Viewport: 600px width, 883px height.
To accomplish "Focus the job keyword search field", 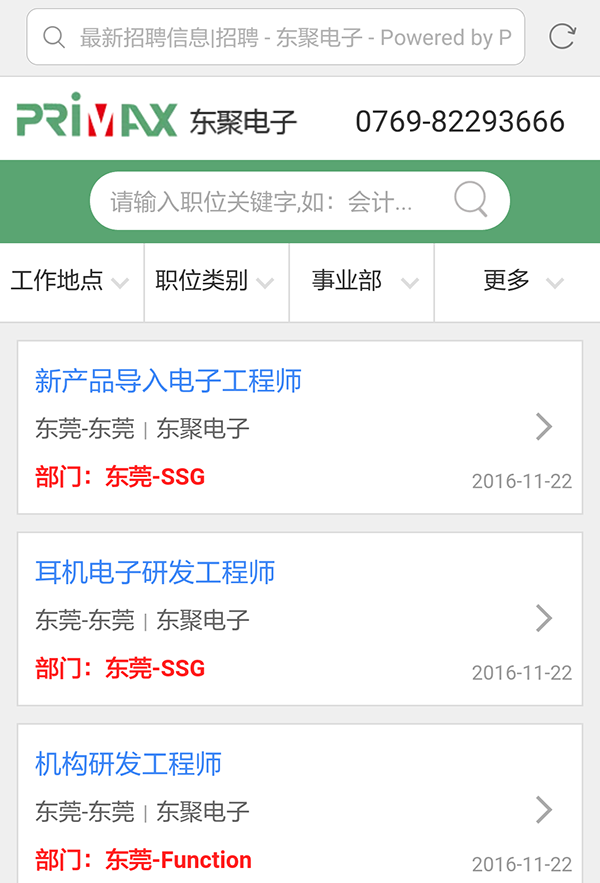I will pyautogui.click(x=270, y=201).
